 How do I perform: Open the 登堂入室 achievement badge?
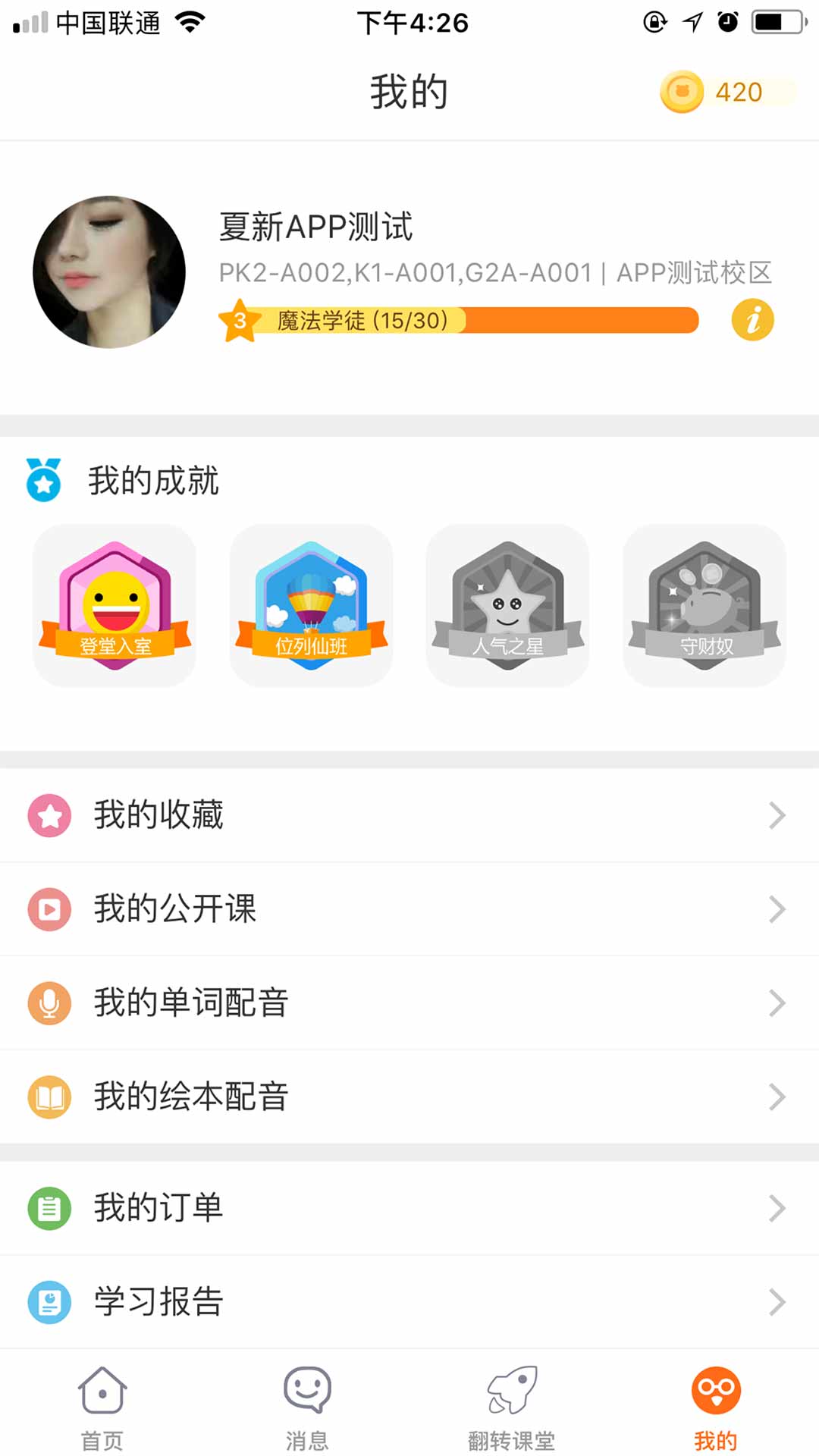coord(115,605)
